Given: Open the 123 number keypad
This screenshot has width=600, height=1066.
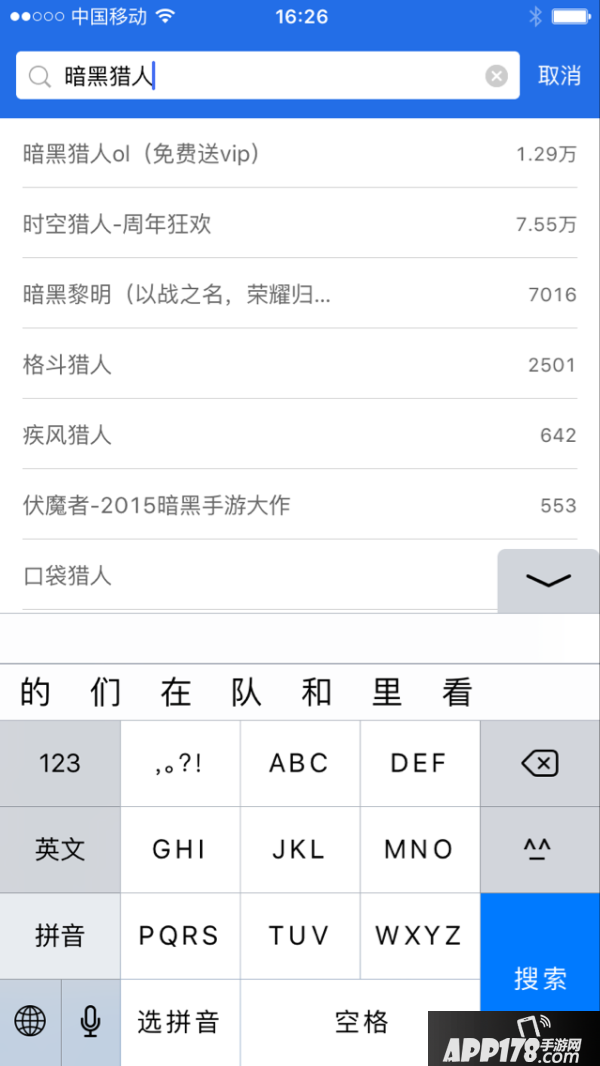Looking at the screenshot, I should (60, 764).
